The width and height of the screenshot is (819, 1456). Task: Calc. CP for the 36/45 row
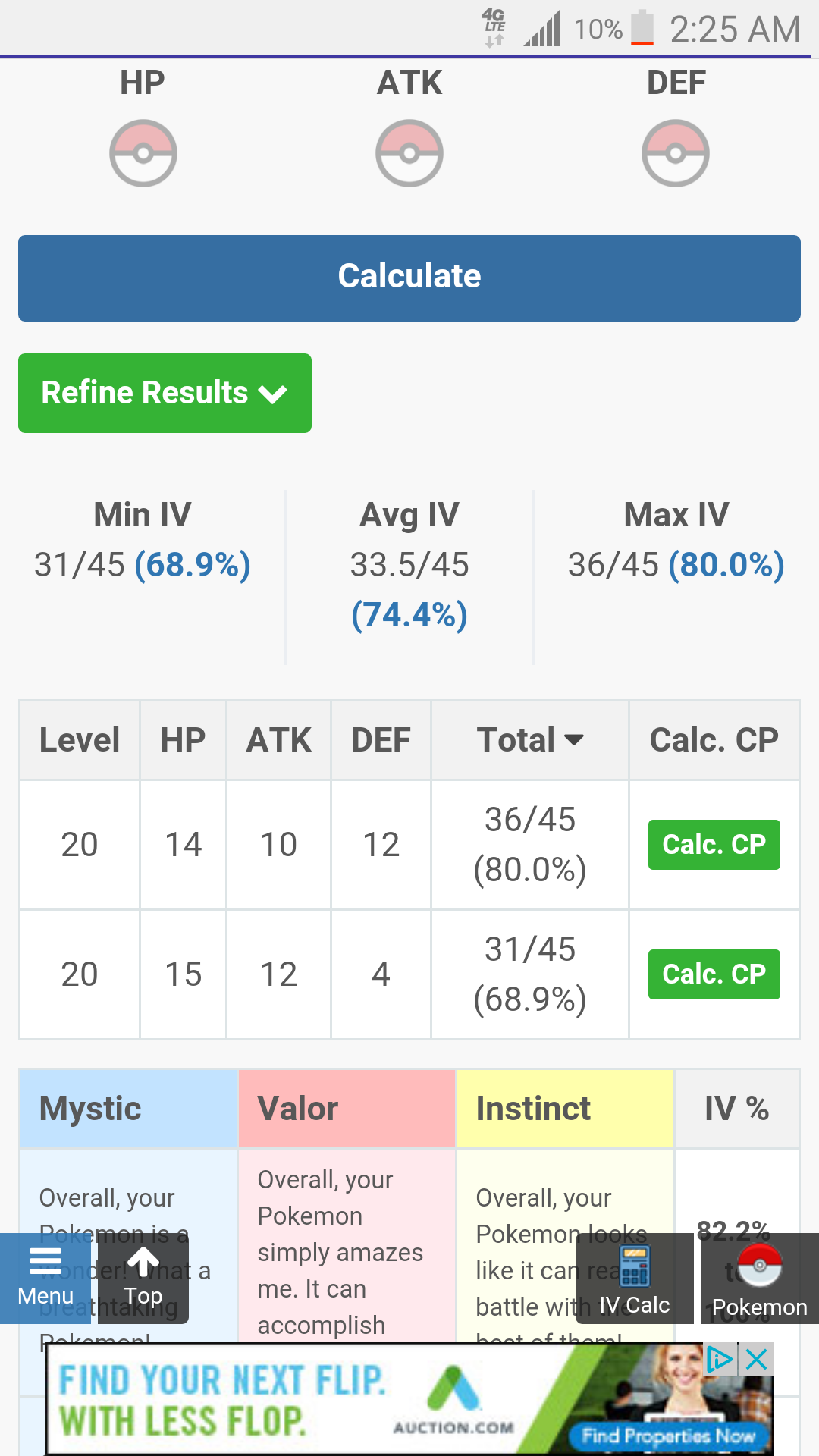(714, 845)
